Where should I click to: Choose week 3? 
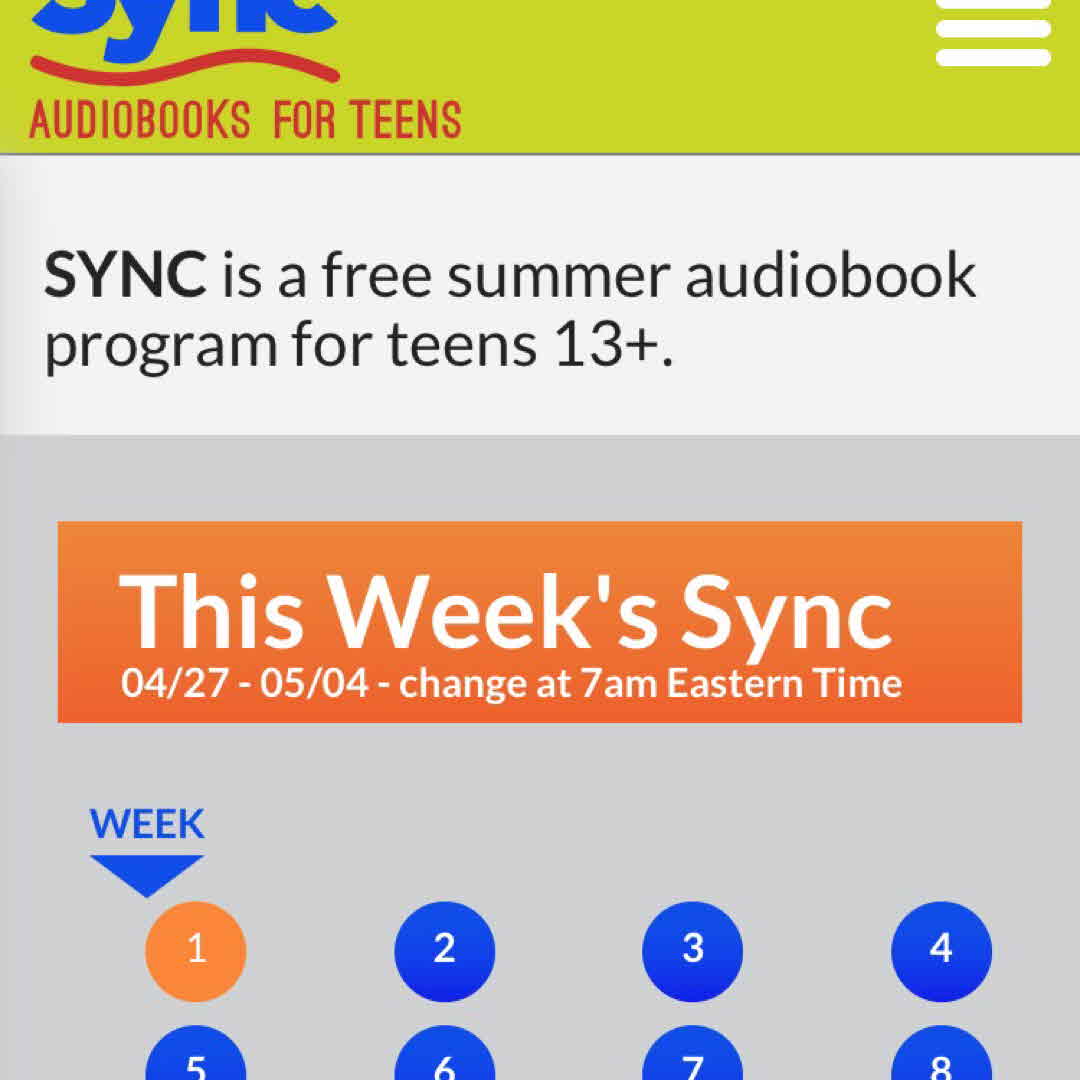click(x=693, y=950)
